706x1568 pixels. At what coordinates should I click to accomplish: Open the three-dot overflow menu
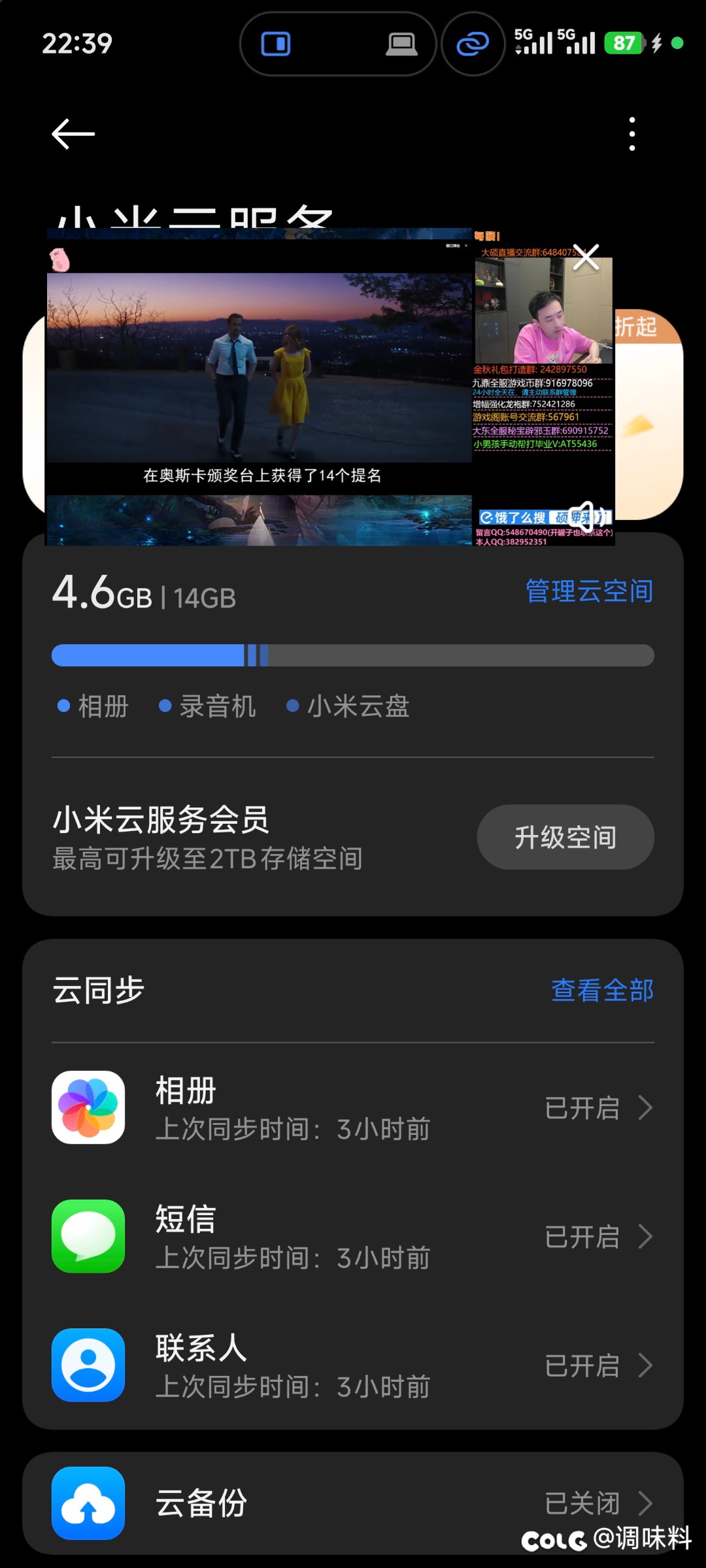(631, 134)
